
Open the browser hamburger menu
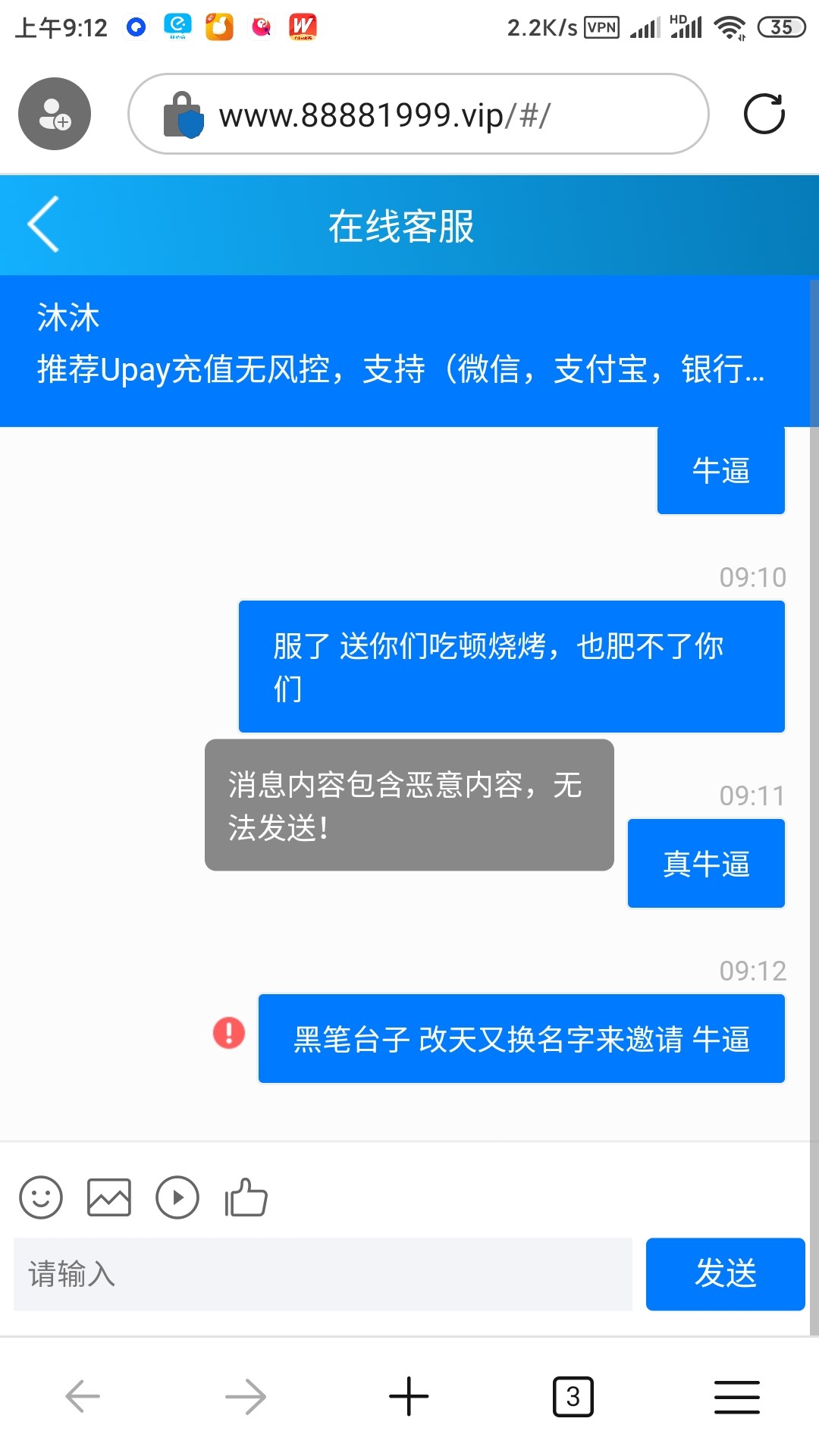(x=736, y=1396)
